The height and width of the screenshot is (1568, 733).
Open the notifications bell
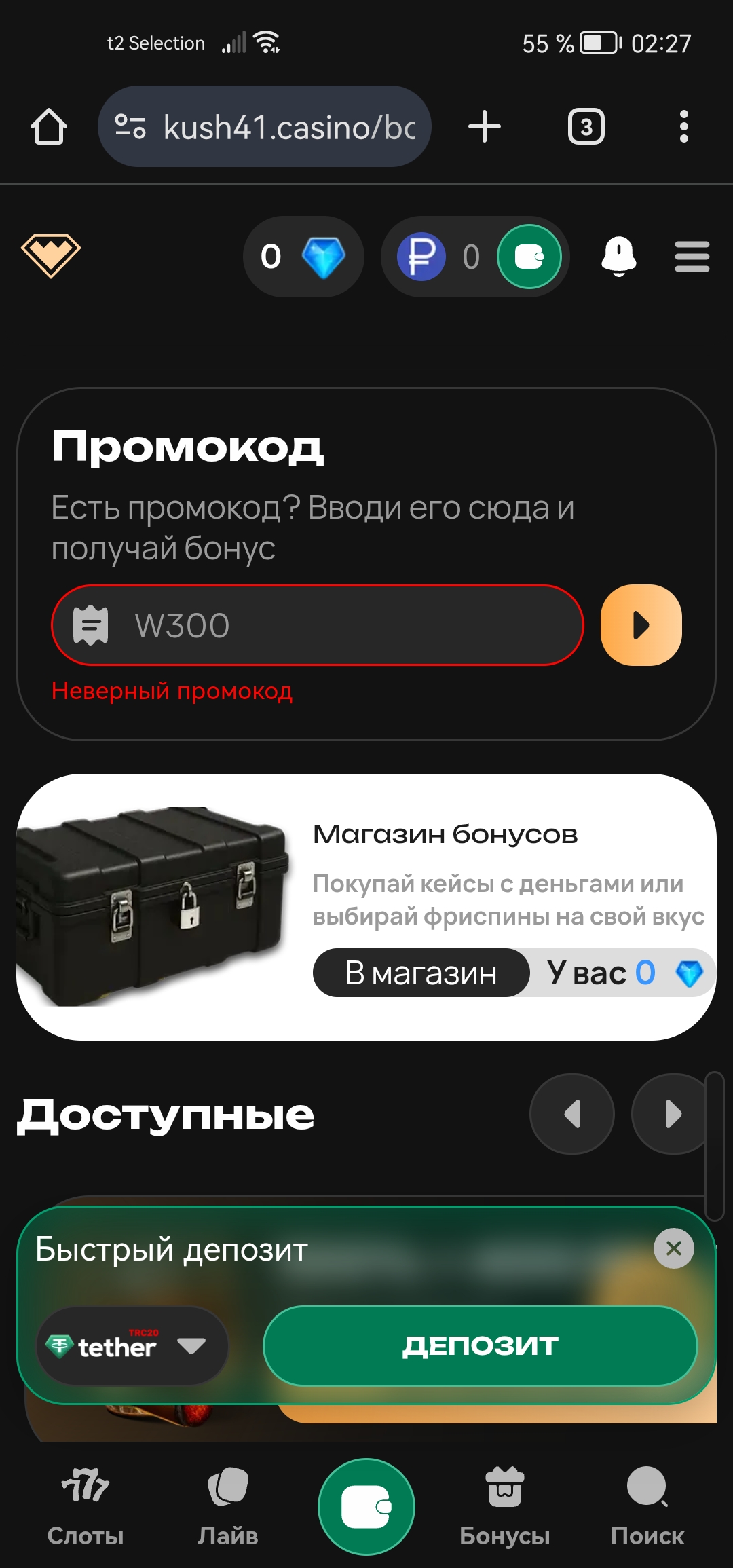[618, 257]
